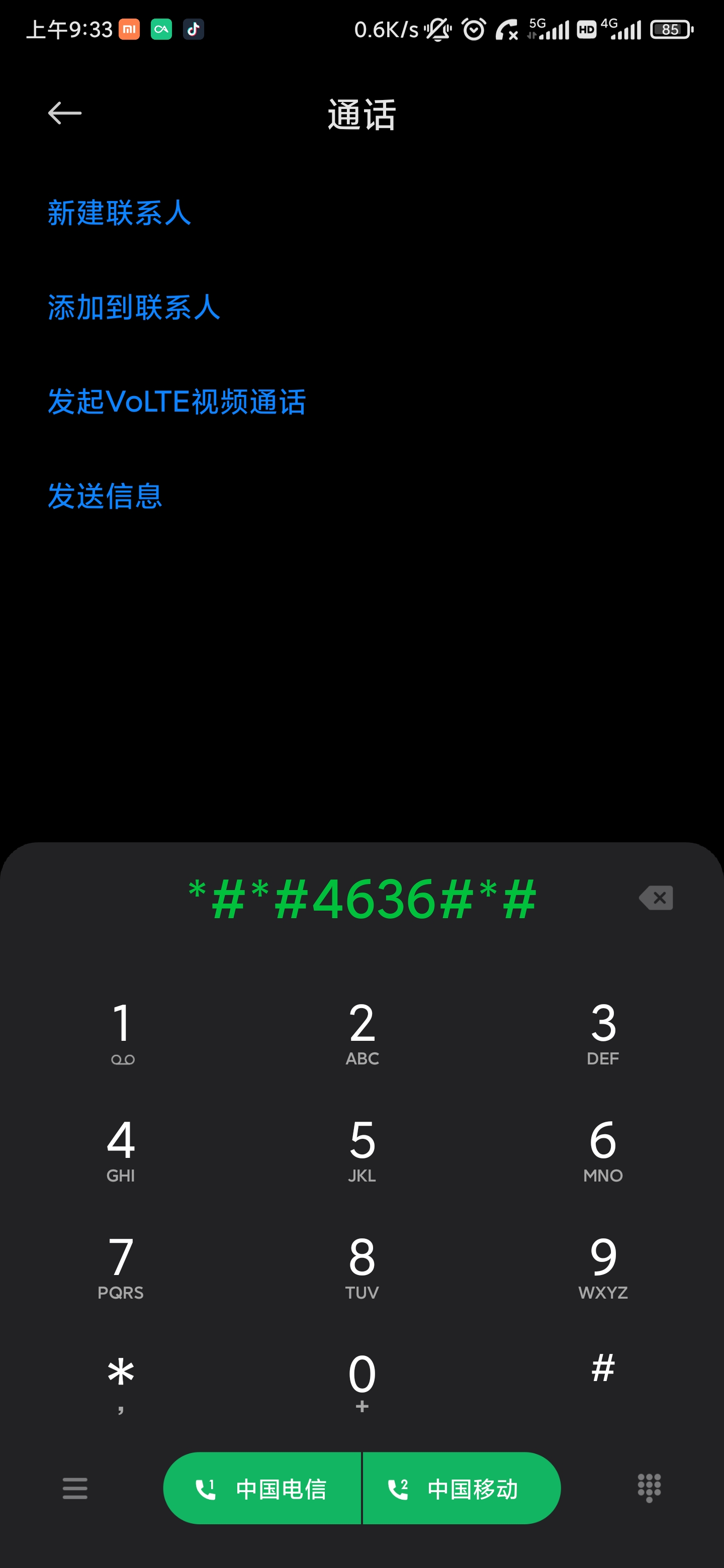Enter digit 5 JKL
Image resolution: width=724 pixels, height=1568 pixels.
click(363, 1150)
